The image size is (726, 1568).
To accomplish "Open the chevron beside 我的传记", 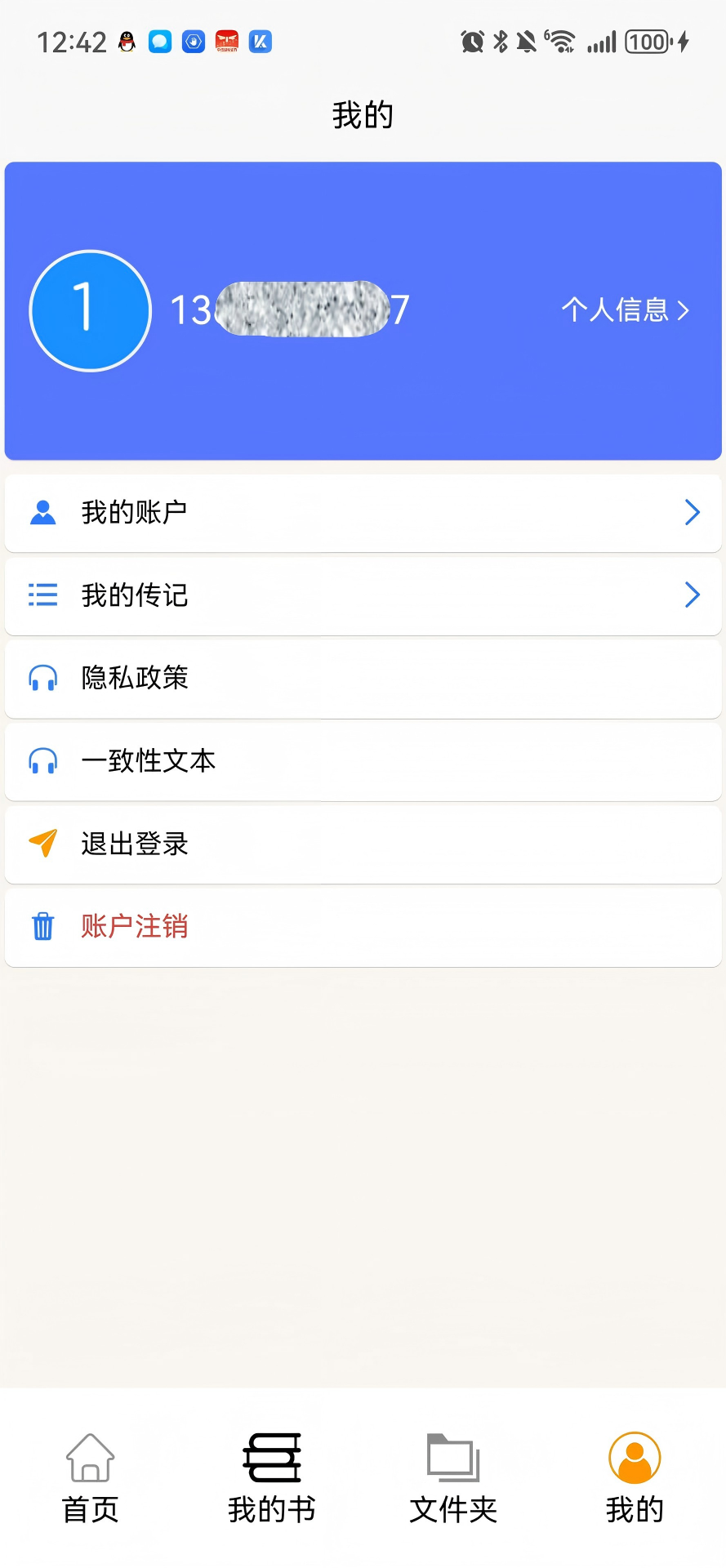I will [693, 595].
